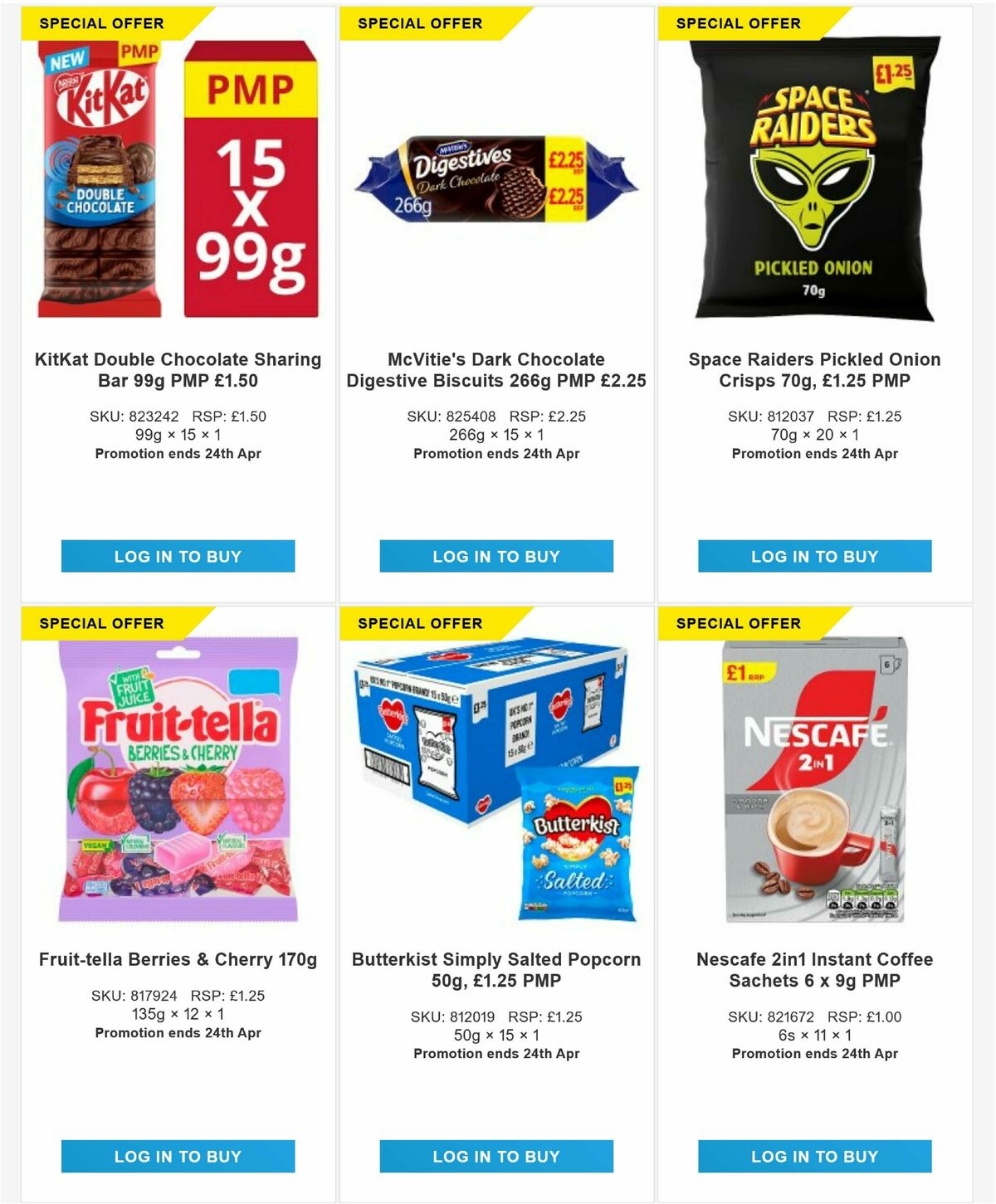The image size is (996, 1204).
Task: Click LOG IN TO BUY for McVitie's Digestives
Action: point(496,557)
